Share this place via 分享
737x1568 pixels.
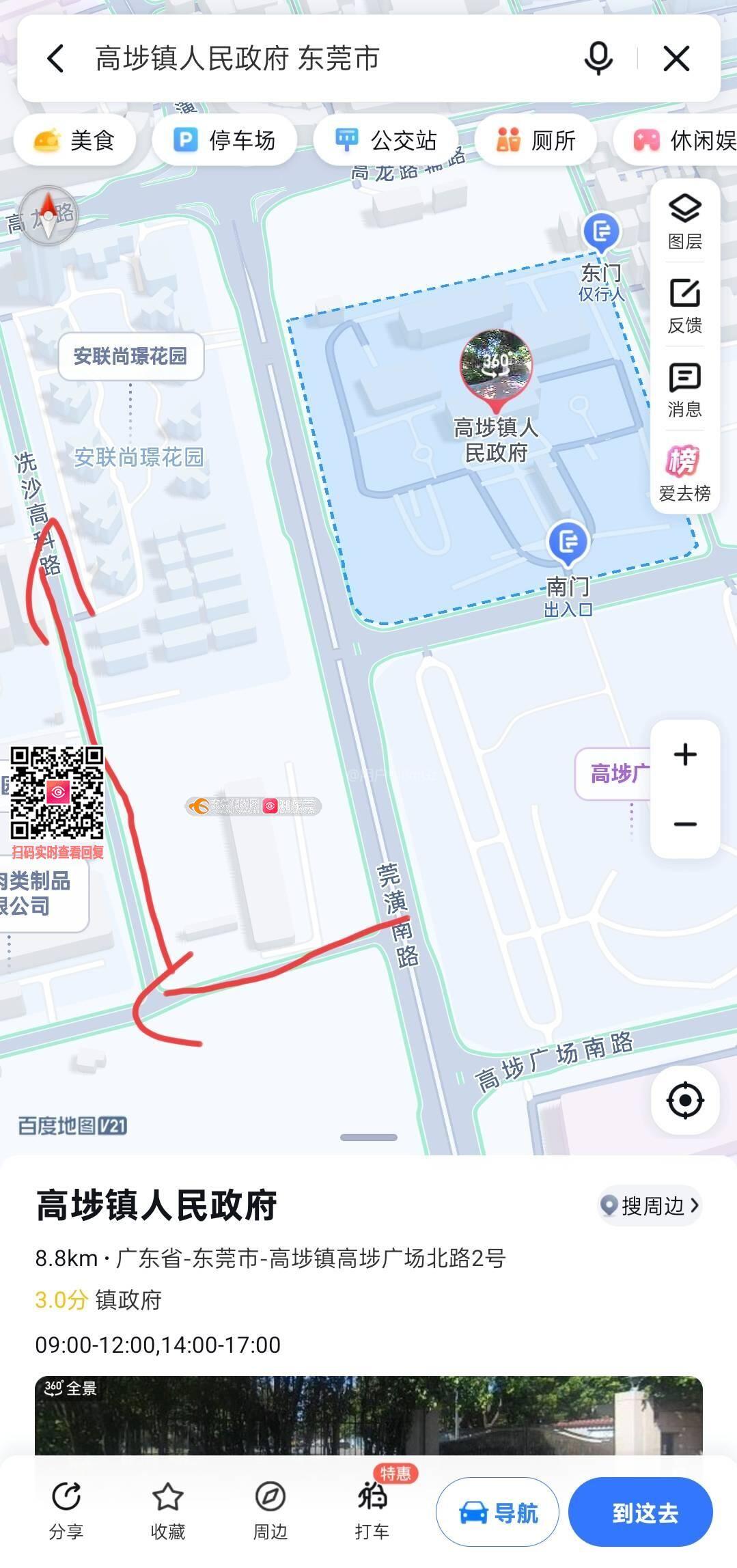click(66, 1511)
